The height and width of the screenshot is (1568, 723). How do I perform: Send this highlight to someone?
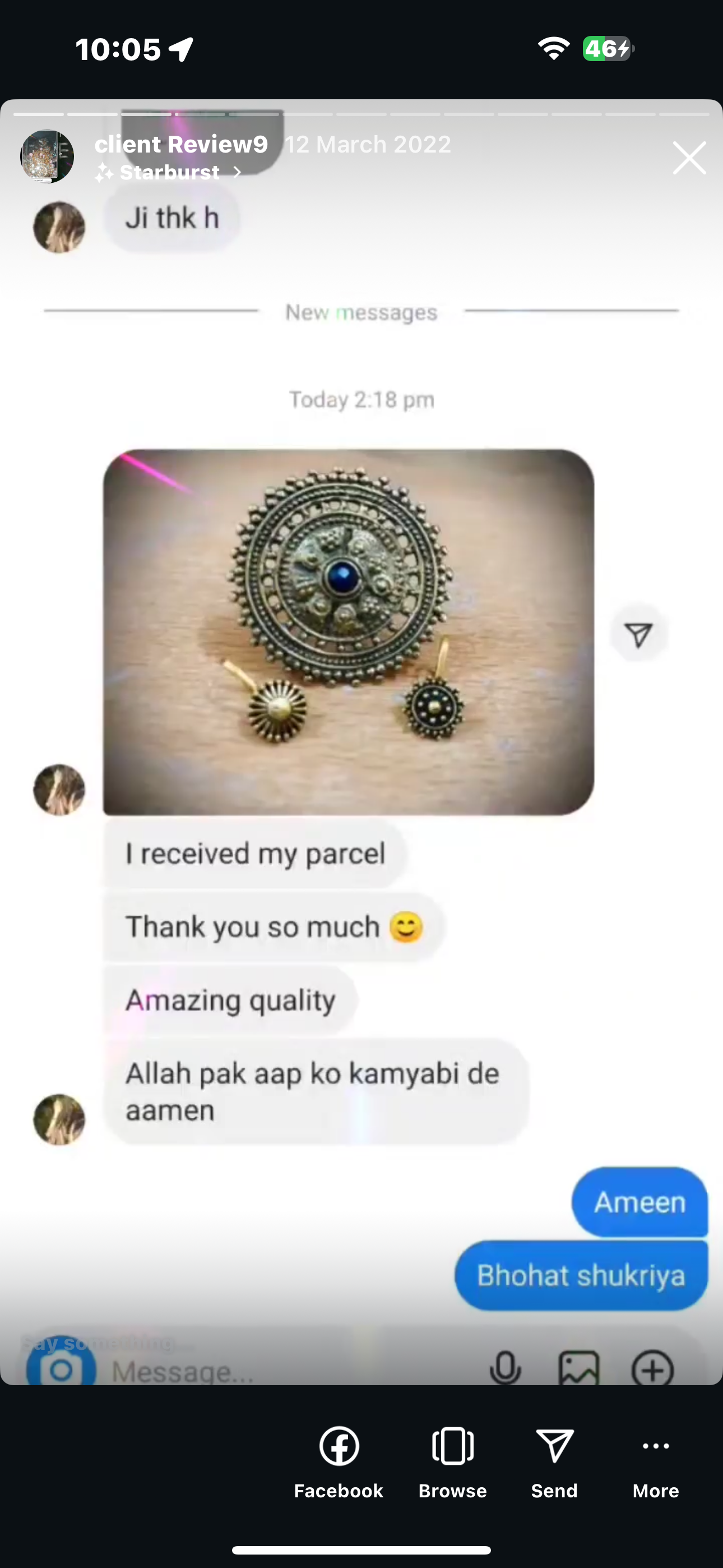click(x=554, y=1461)
